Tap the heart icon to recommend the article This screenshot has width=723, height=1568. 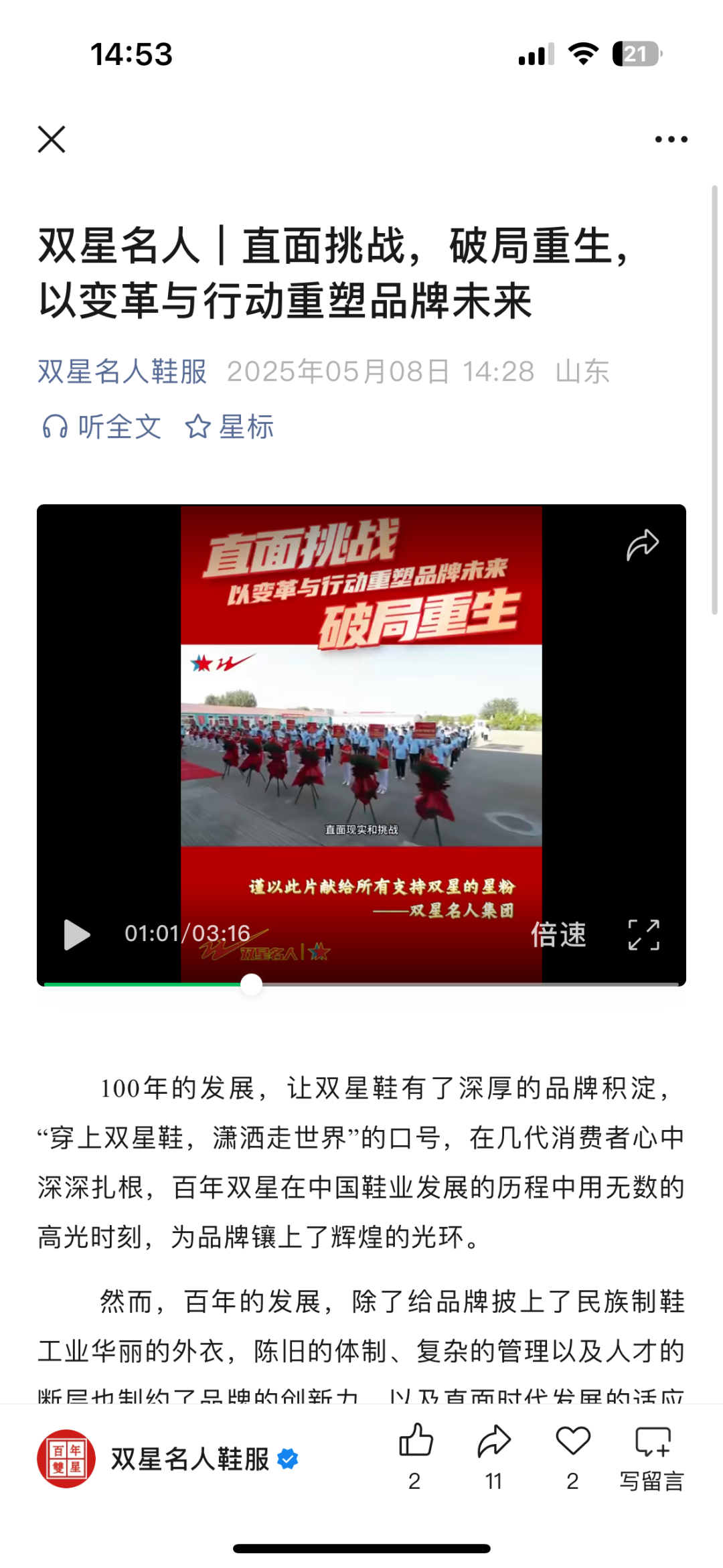(x=573, y=1441)
